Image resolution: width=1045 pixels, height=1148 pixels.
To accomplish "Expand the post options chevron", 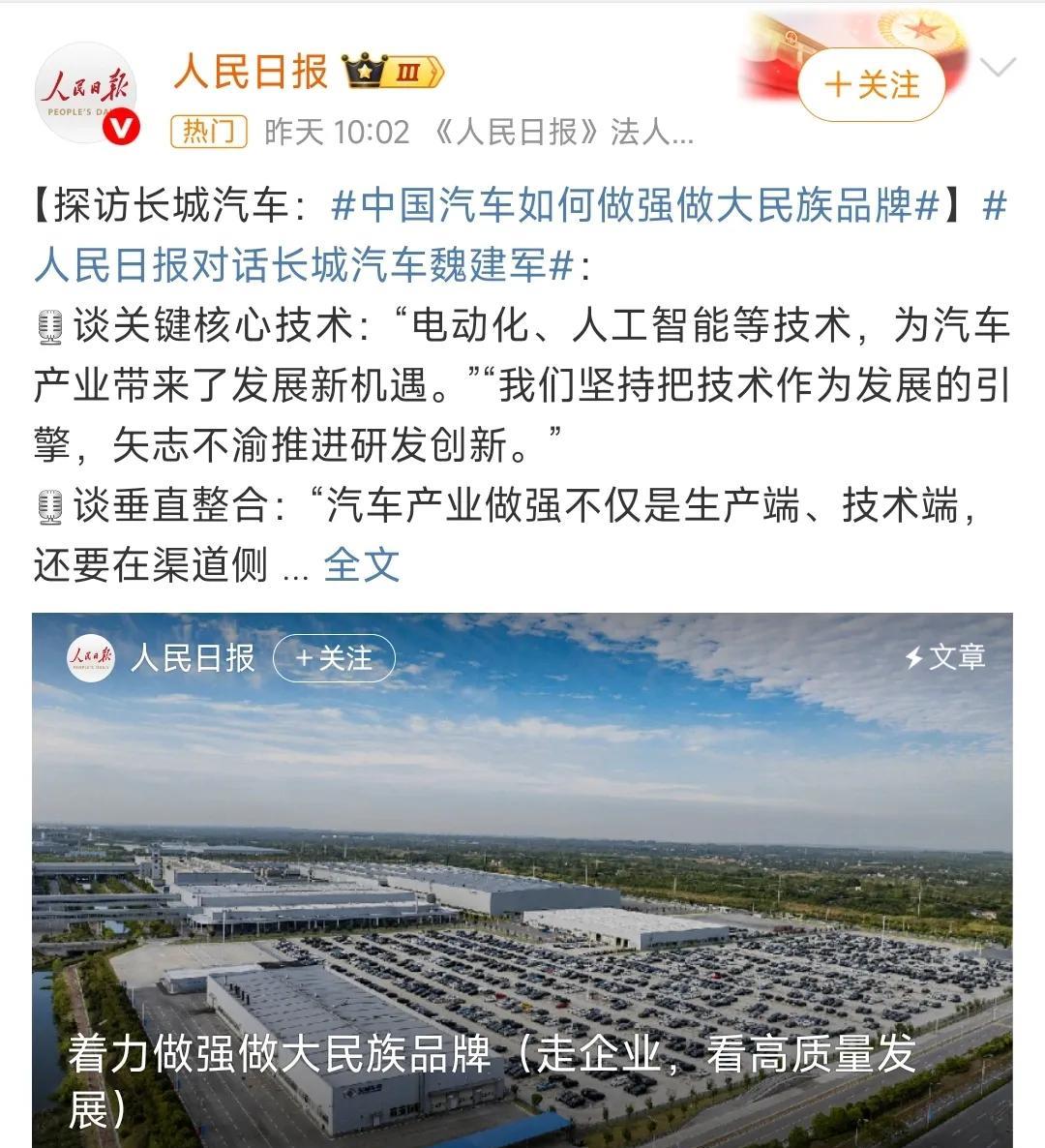I will pos(997,68).
